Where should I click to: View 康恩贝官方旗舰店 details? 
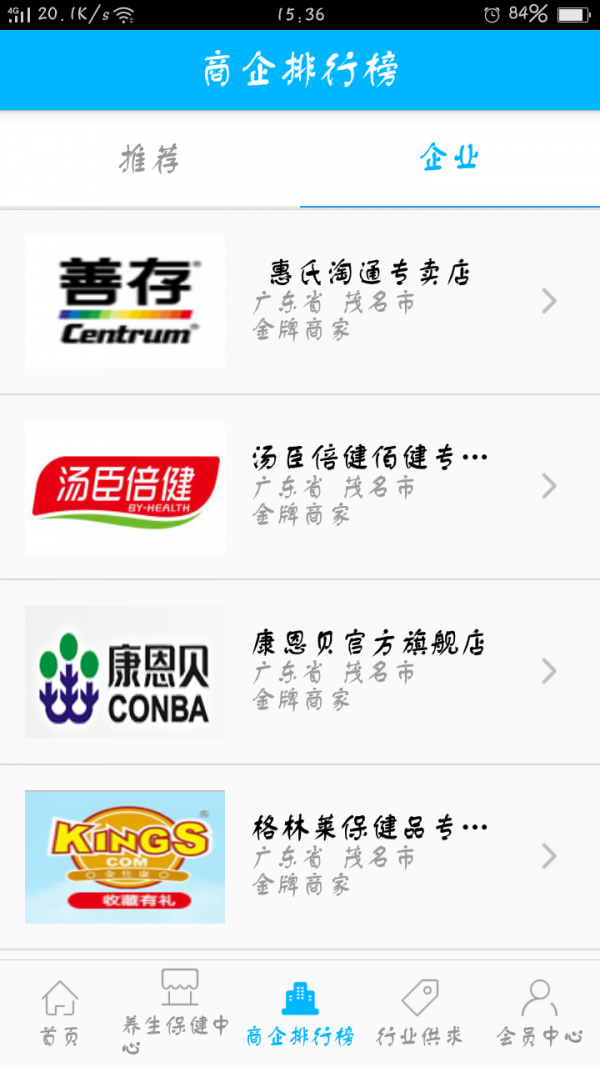click(x=300, y=671)
